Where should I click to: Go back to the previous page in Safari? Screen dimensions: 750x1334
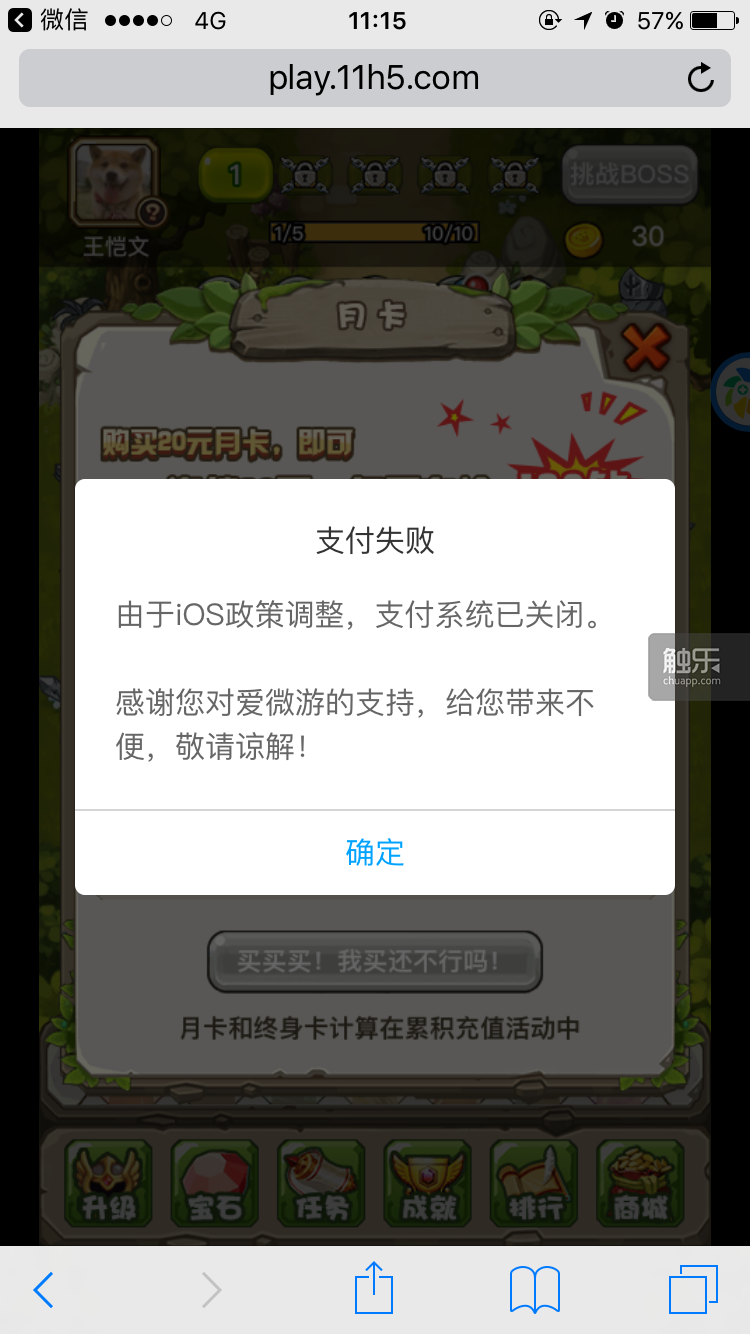click(x=43, y=1290)
